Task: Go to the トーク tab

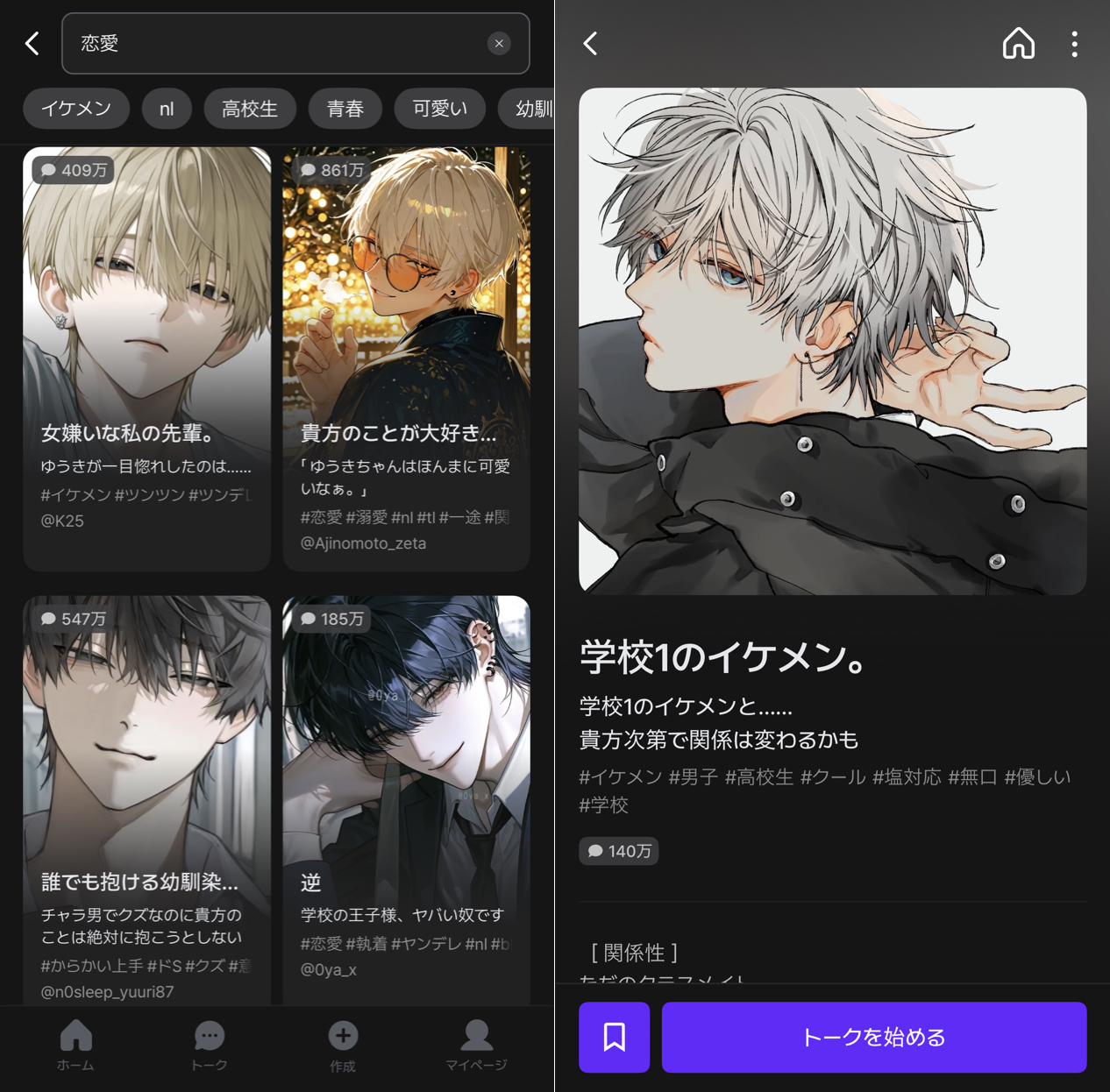Action: [x=209, y=1046]
